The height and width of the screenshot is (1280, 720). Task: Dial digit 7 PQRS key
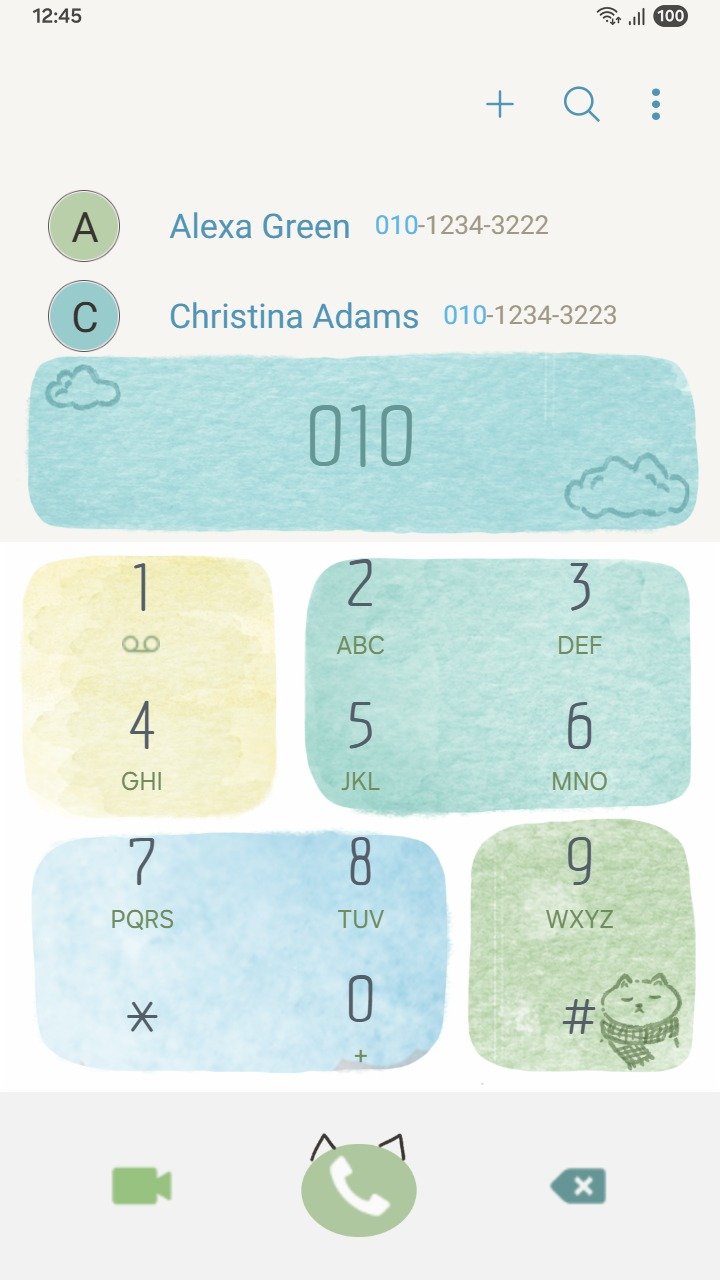[x=142, y=881]
